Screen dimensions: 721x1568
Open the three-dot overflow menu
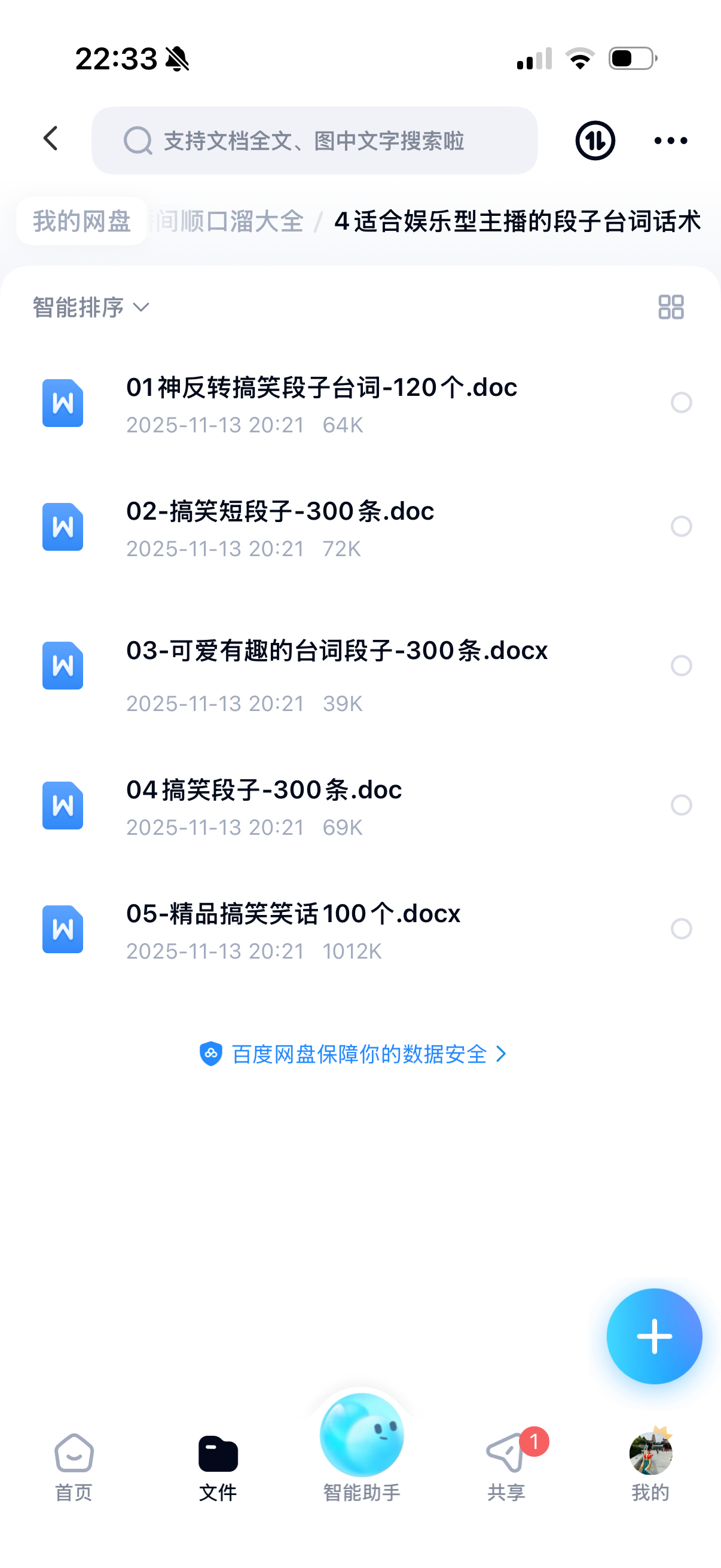[x=670, y=141]
